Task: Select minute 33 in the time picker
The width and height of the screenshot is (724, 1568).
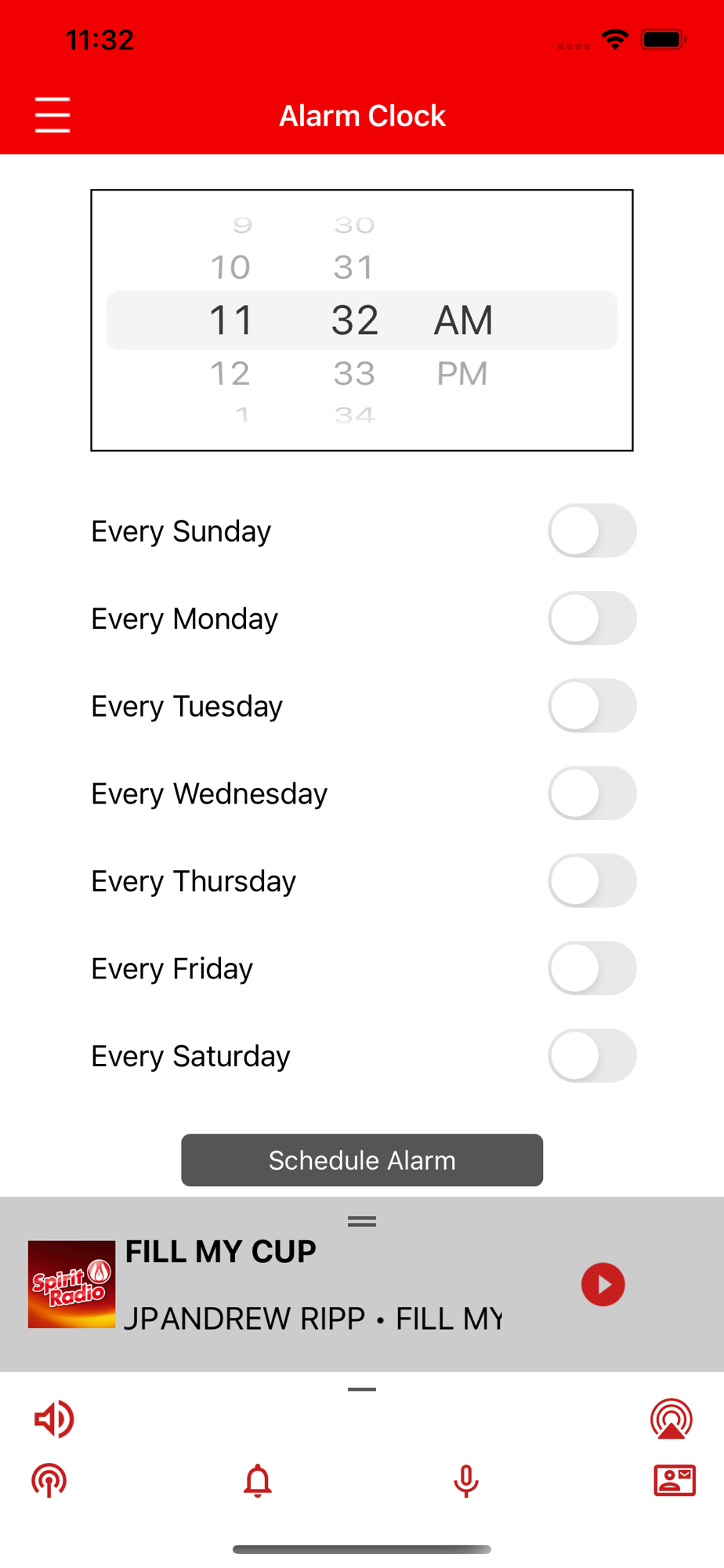Action: 354,373
